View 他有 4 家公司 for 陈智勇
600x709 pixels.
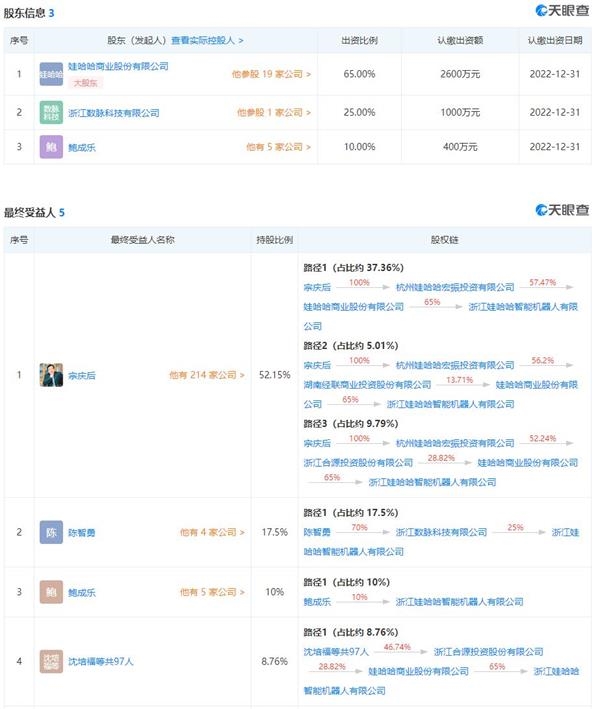(212, 533)
